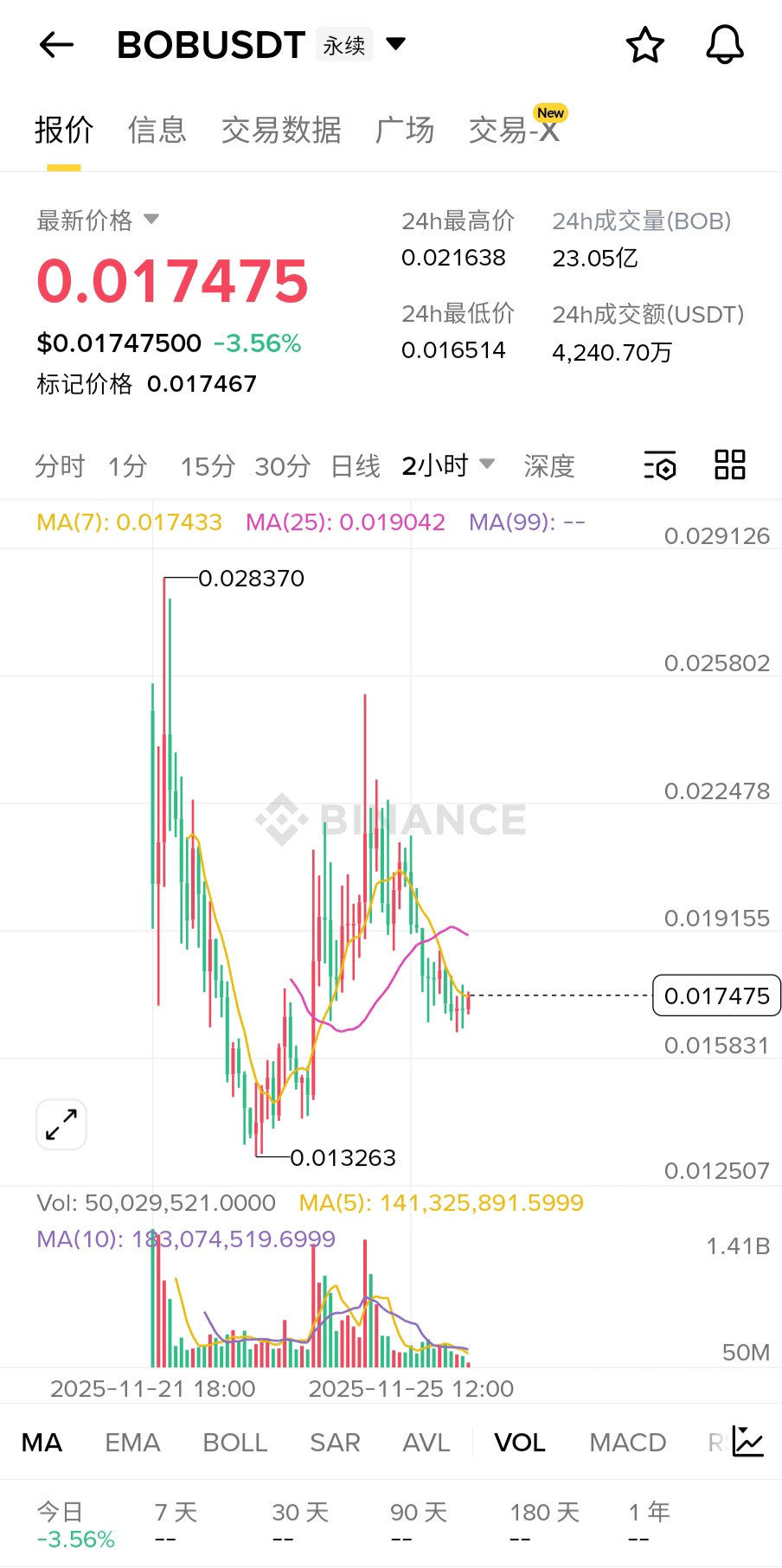Open the grid layout icon

pos(729,465)
